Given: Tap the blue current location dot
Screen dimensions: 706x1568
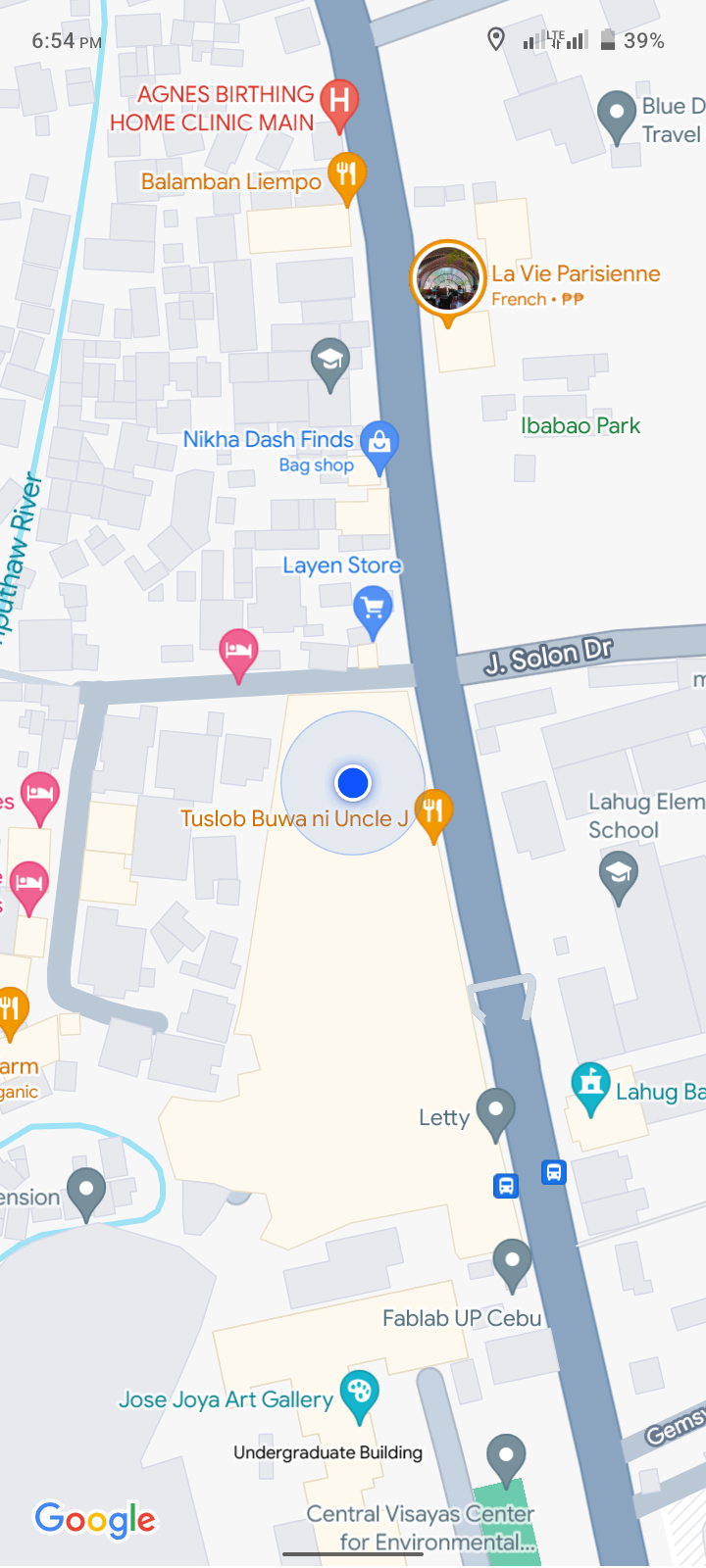Looking at the screenshot, I should click(x=353, y=783).
